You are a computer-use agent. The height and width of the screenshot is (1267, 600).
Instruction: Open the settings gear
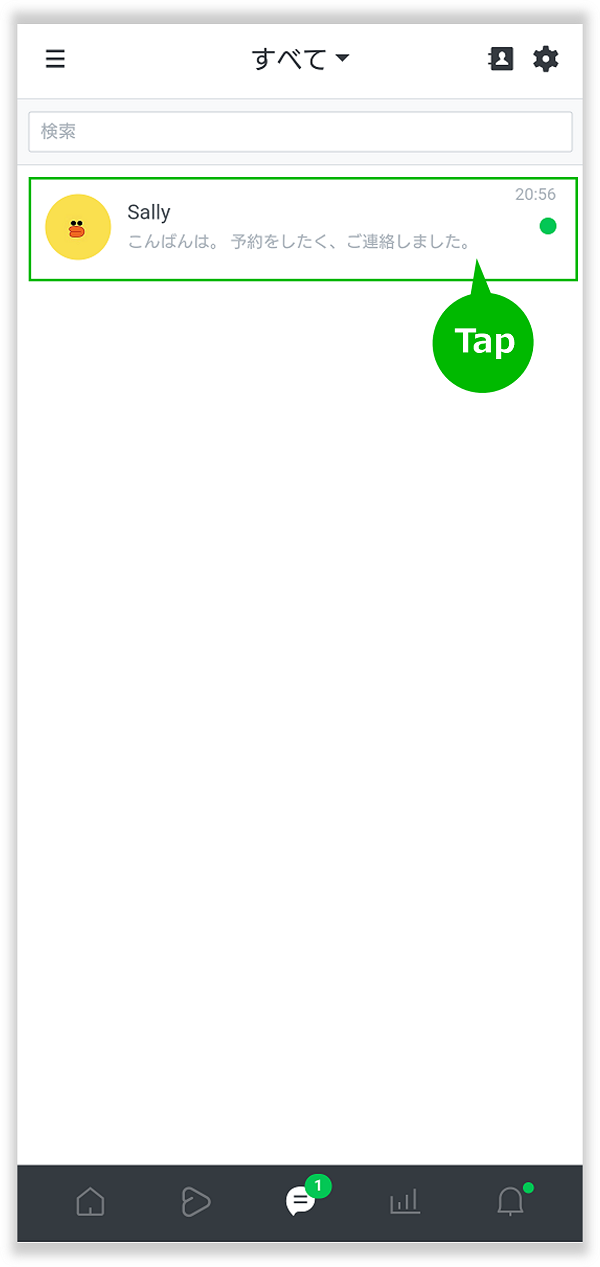coord(545,59)
